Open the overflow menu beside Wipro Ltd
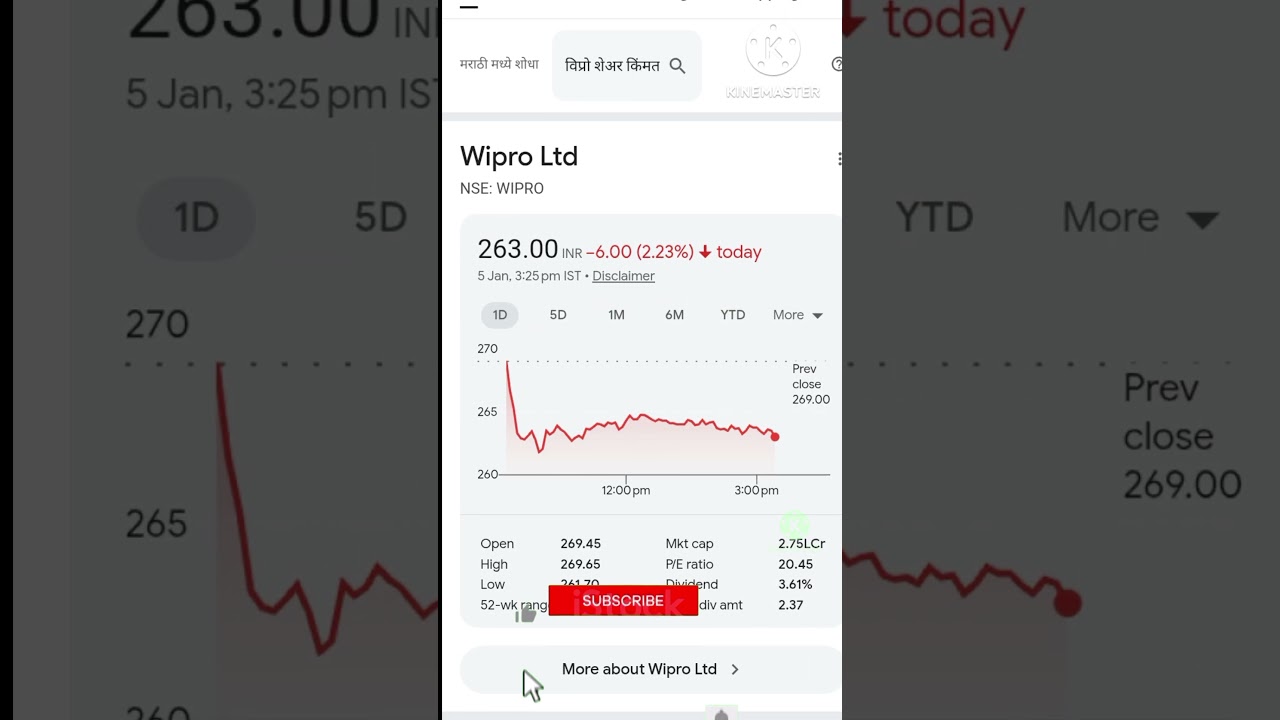This screenshot has width=1280, height=720. (839, 159)
